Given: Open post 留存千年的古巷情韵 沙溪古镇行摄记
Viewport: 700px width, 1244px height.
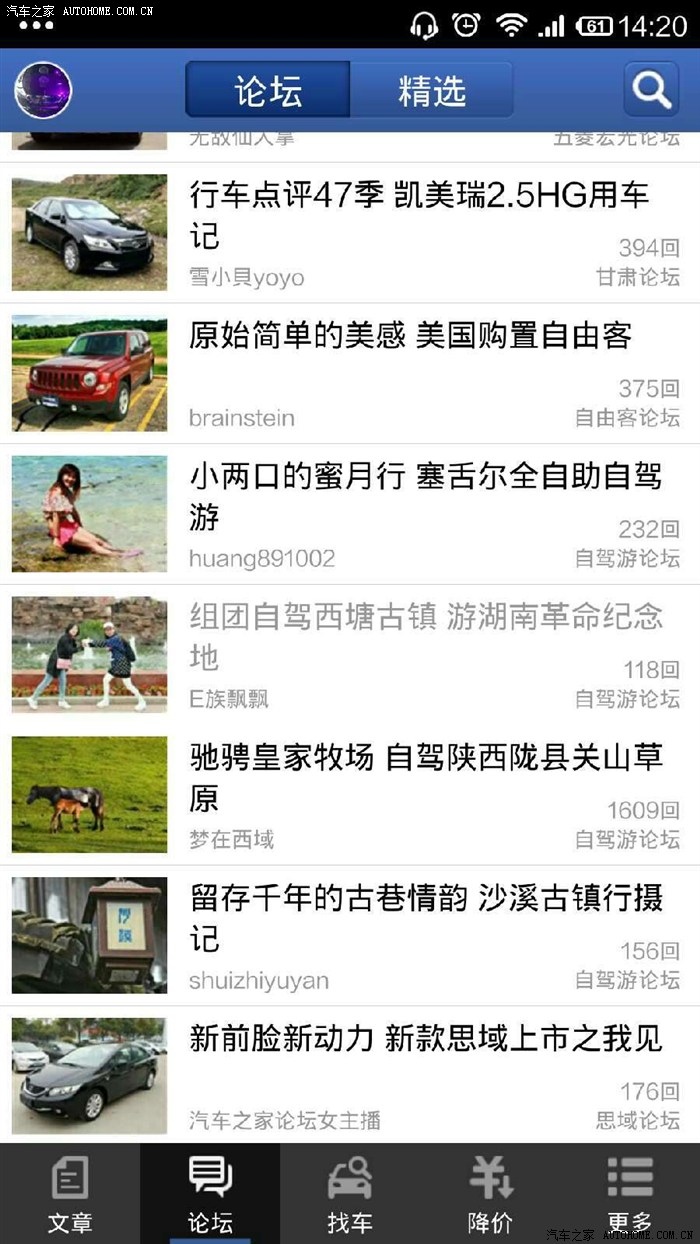Looking at the screenshot, I should pos(425,918).
